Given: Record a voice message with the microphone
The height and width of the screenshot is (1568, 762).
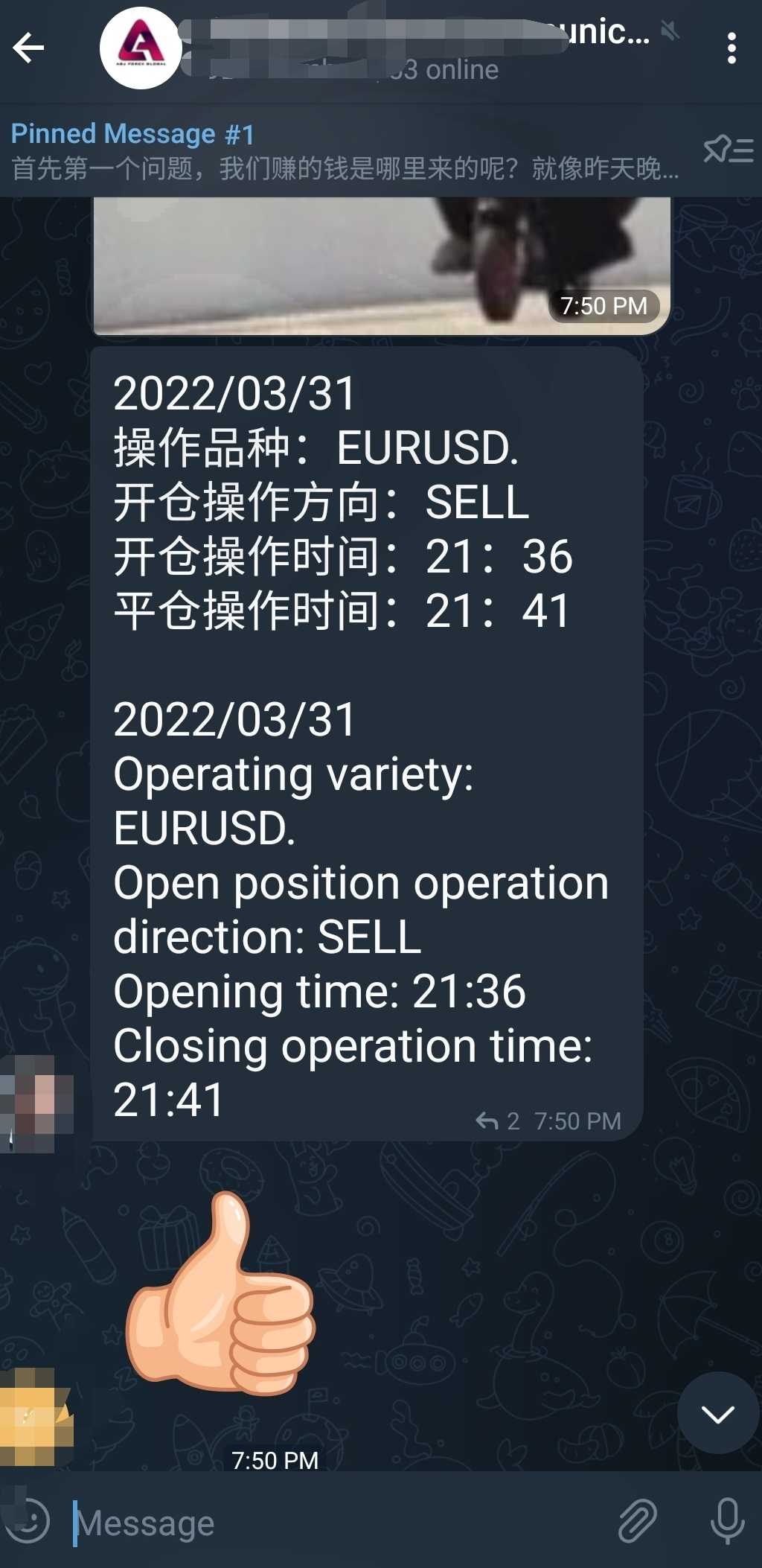Looking at the screenshot, I should tap(727, 1520).
